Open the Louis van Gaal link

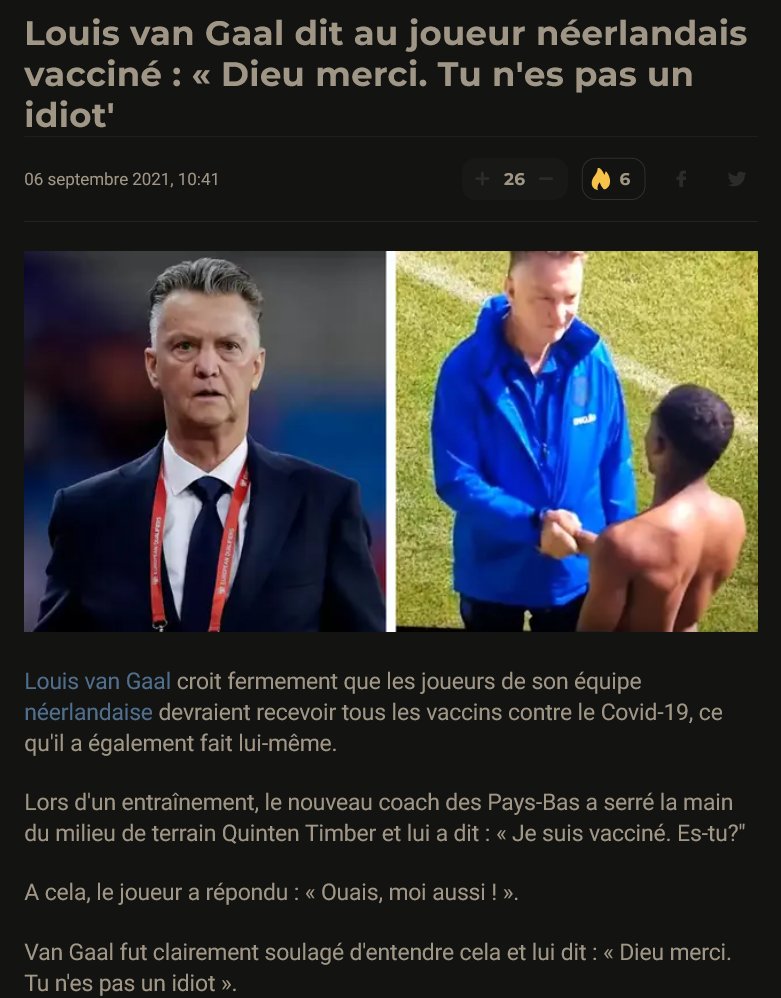pos(97,682)
